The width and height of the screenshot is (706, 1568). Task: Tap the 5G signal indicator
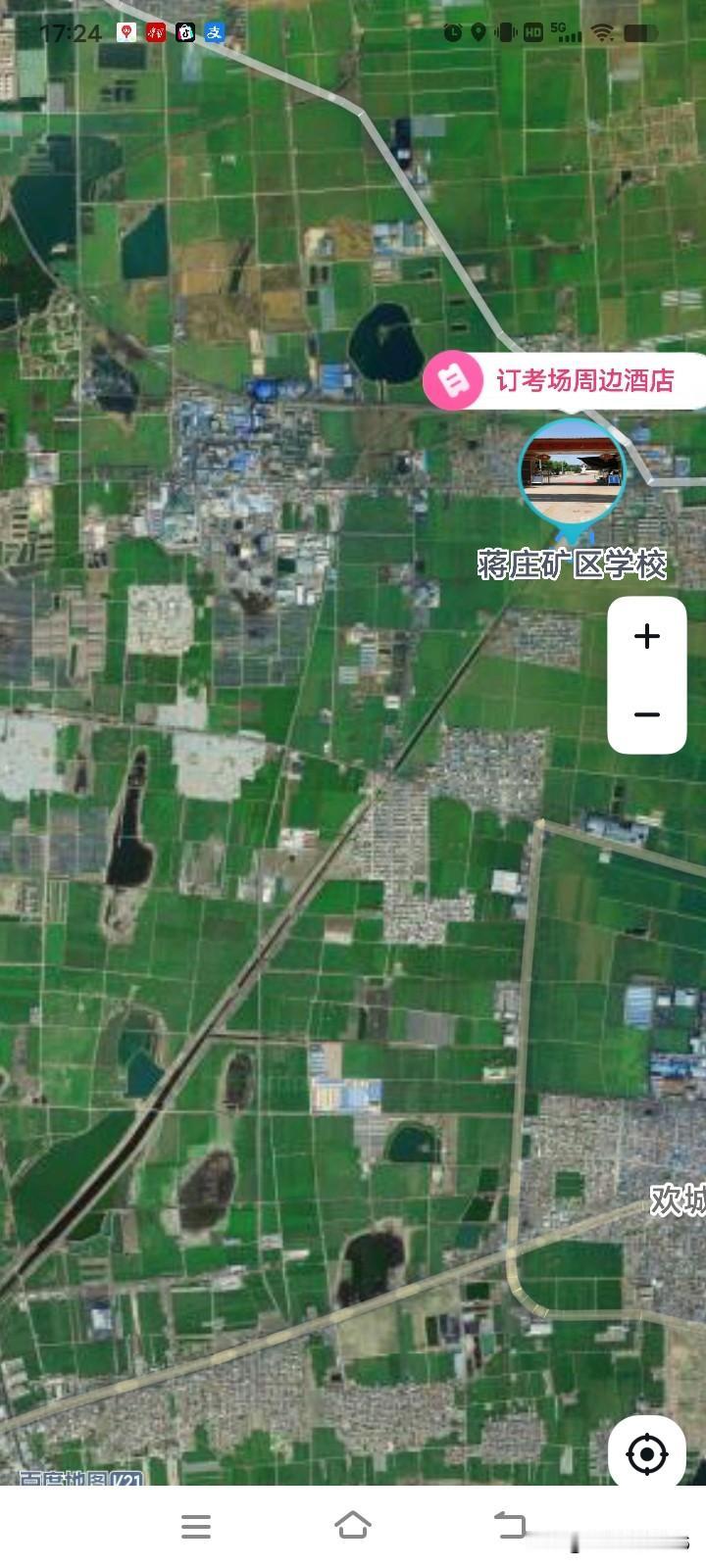(x=565, y=31)
